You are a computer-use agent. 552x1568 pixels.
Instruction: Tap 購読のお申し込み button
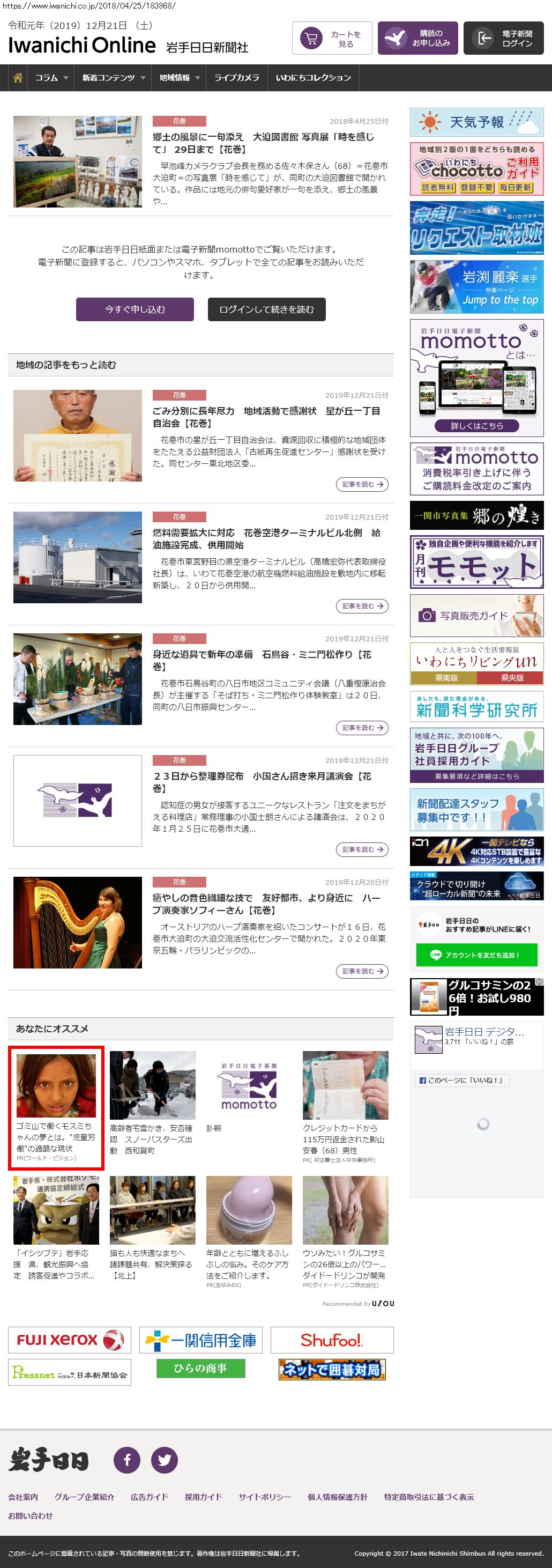417,39
